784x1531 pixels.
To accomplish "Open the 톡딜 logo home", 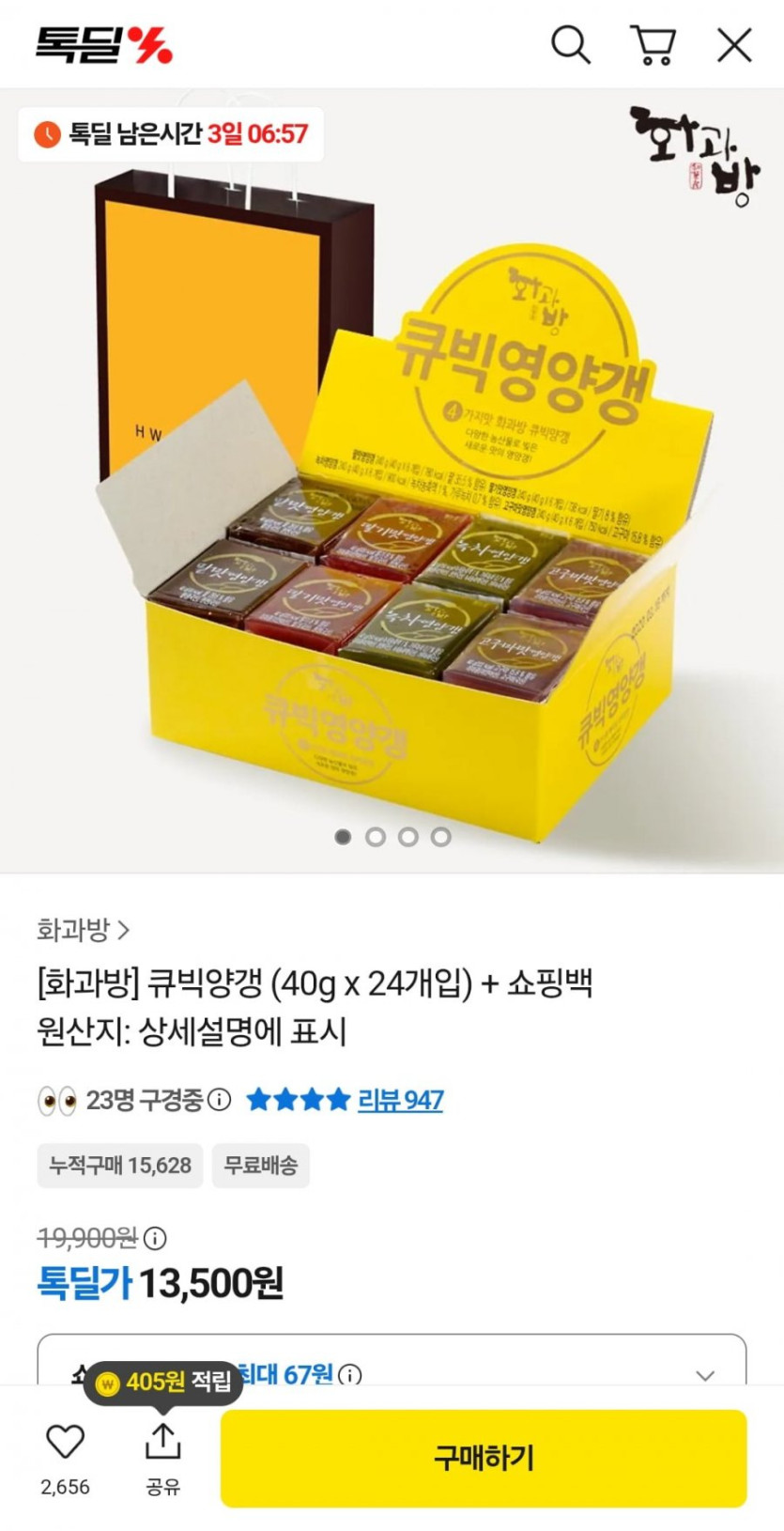I will click(x=104, y=44).
